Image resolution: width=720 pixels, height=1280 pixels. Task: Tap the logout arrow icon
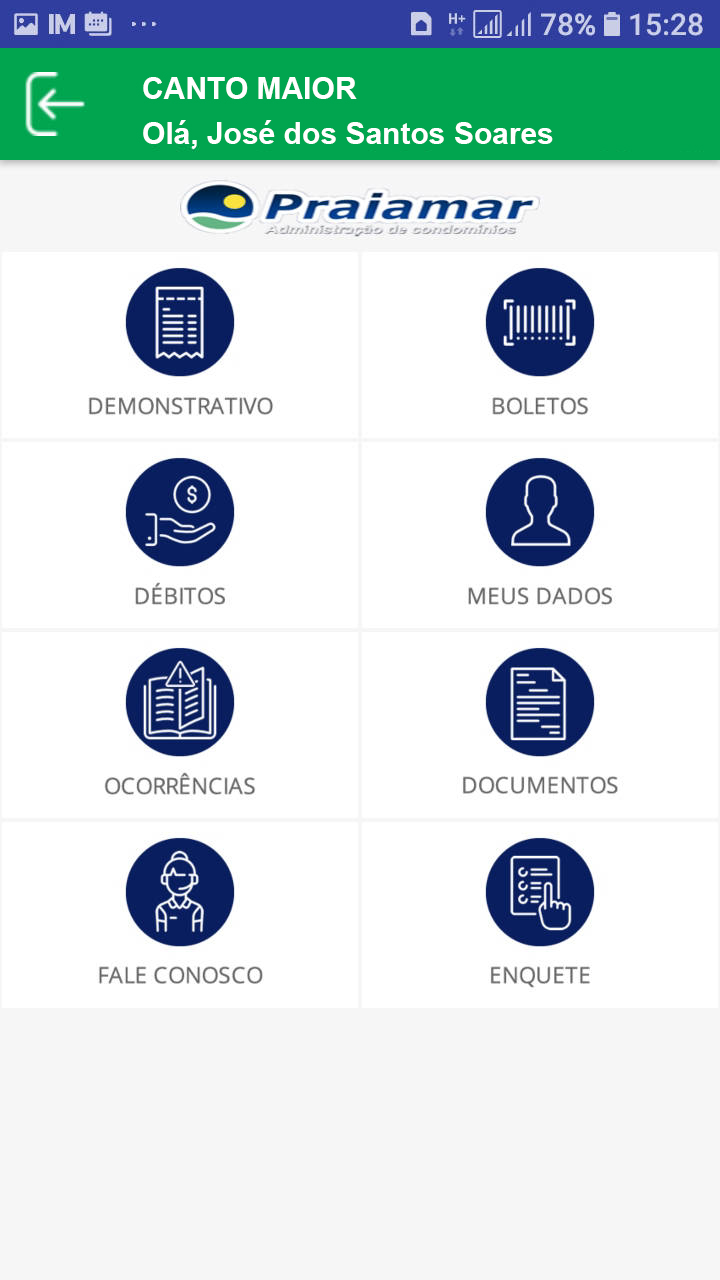(55, 104)
